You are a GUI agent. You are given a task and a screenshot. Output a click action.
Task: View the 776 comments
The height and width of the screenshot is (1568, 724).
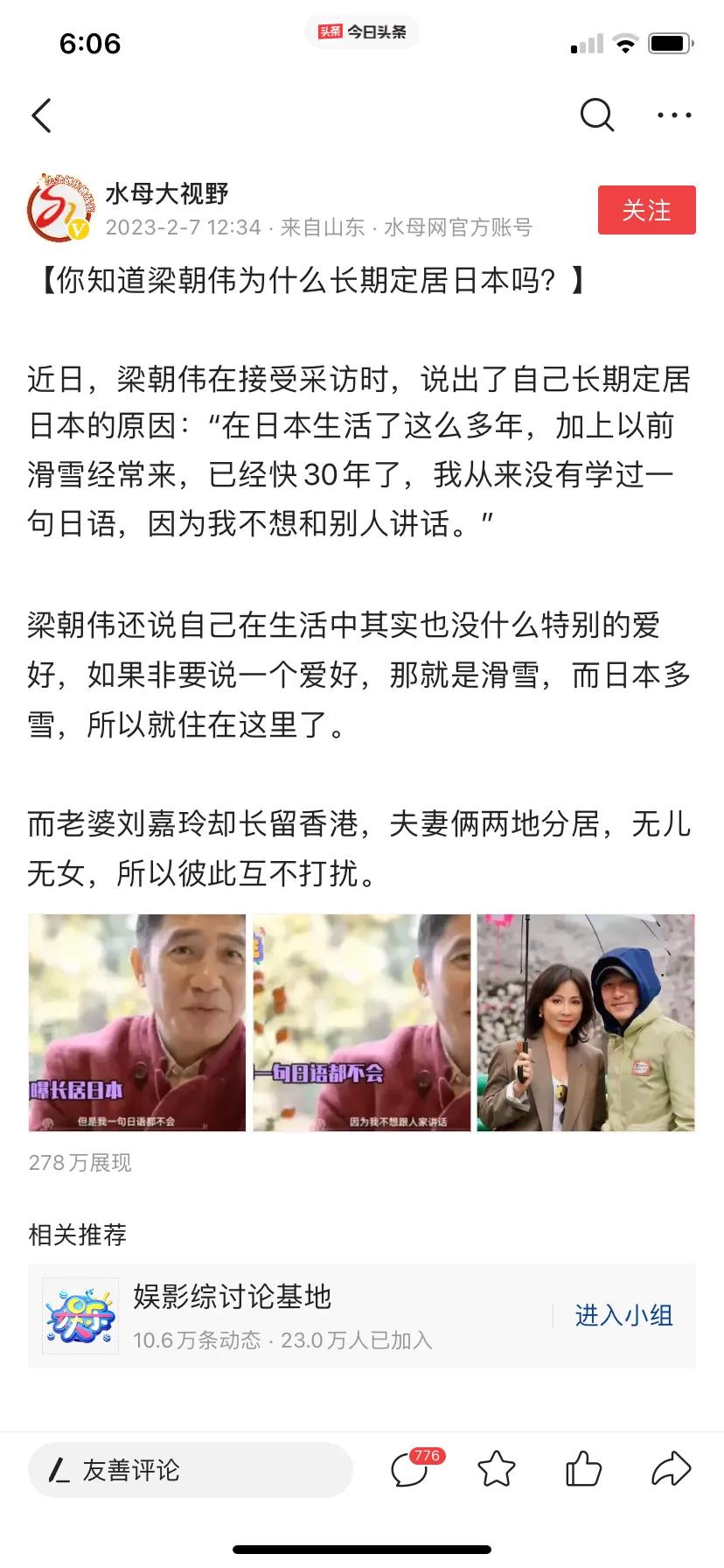(x=410, y=1470)
